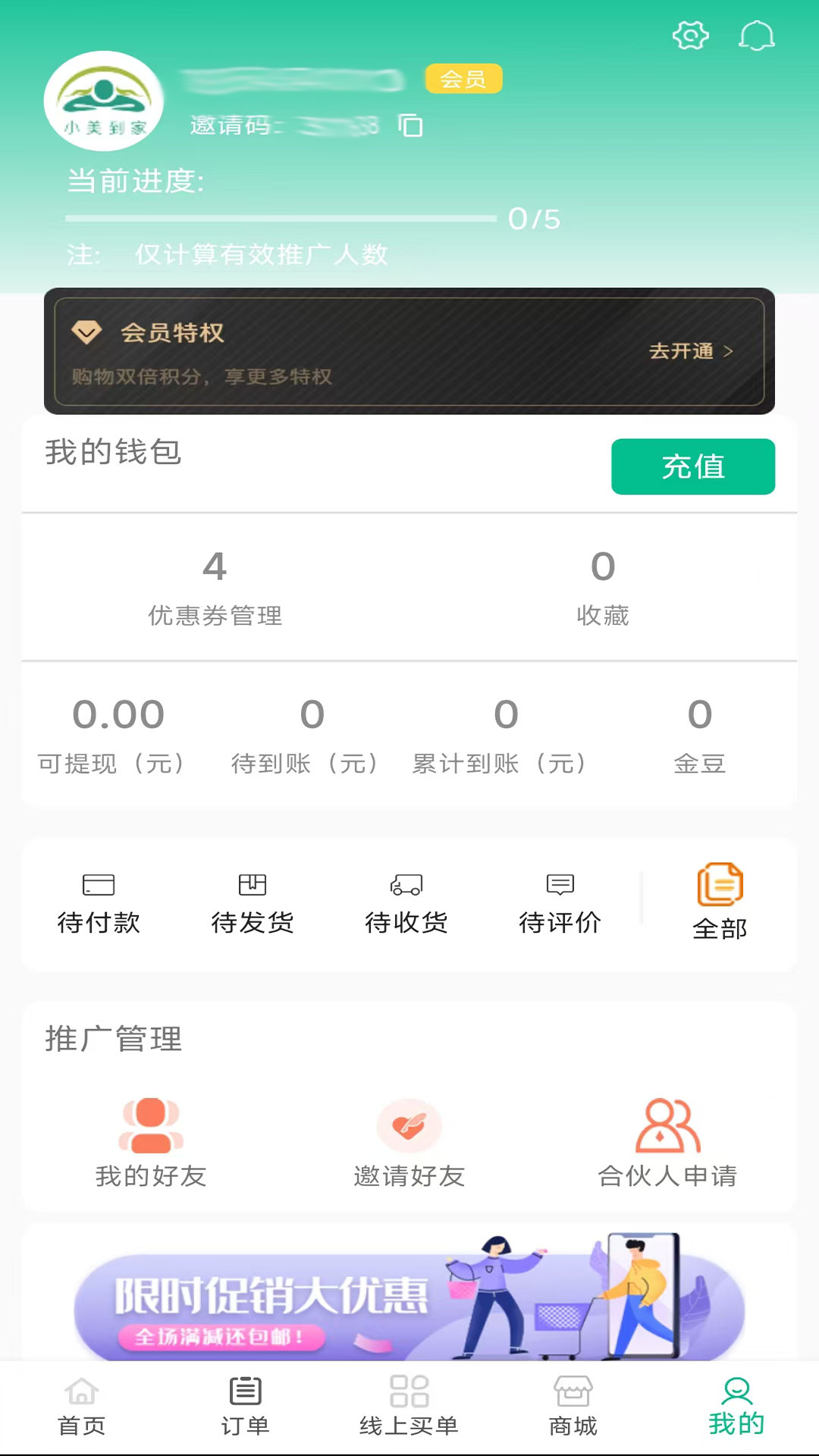819x1456 pixels.
Task: Tap 去开通 to activate membership privileges
Action: tap(690, 351)
